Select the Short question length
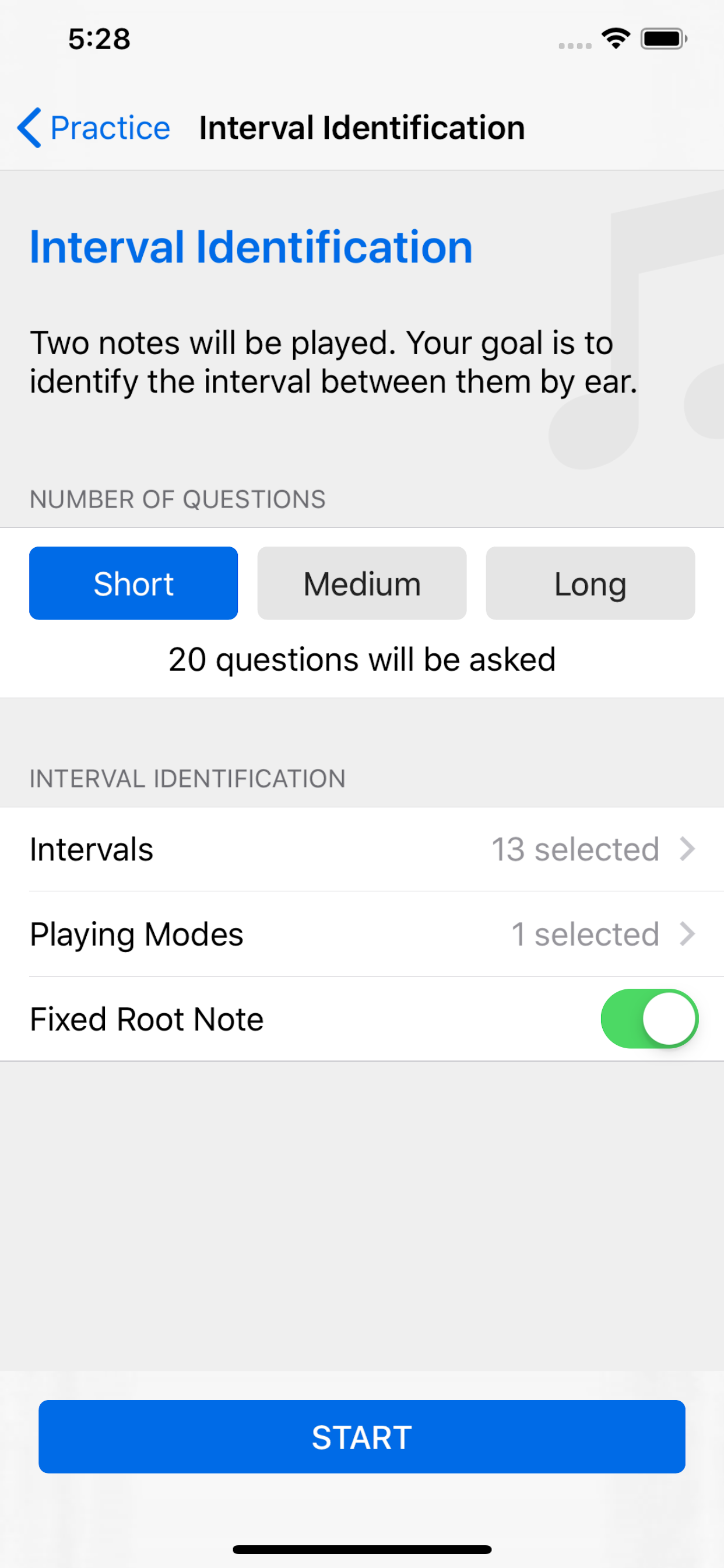Viewport: 724px width, 1568px height. pyautogui.click(x=133, y=583)
